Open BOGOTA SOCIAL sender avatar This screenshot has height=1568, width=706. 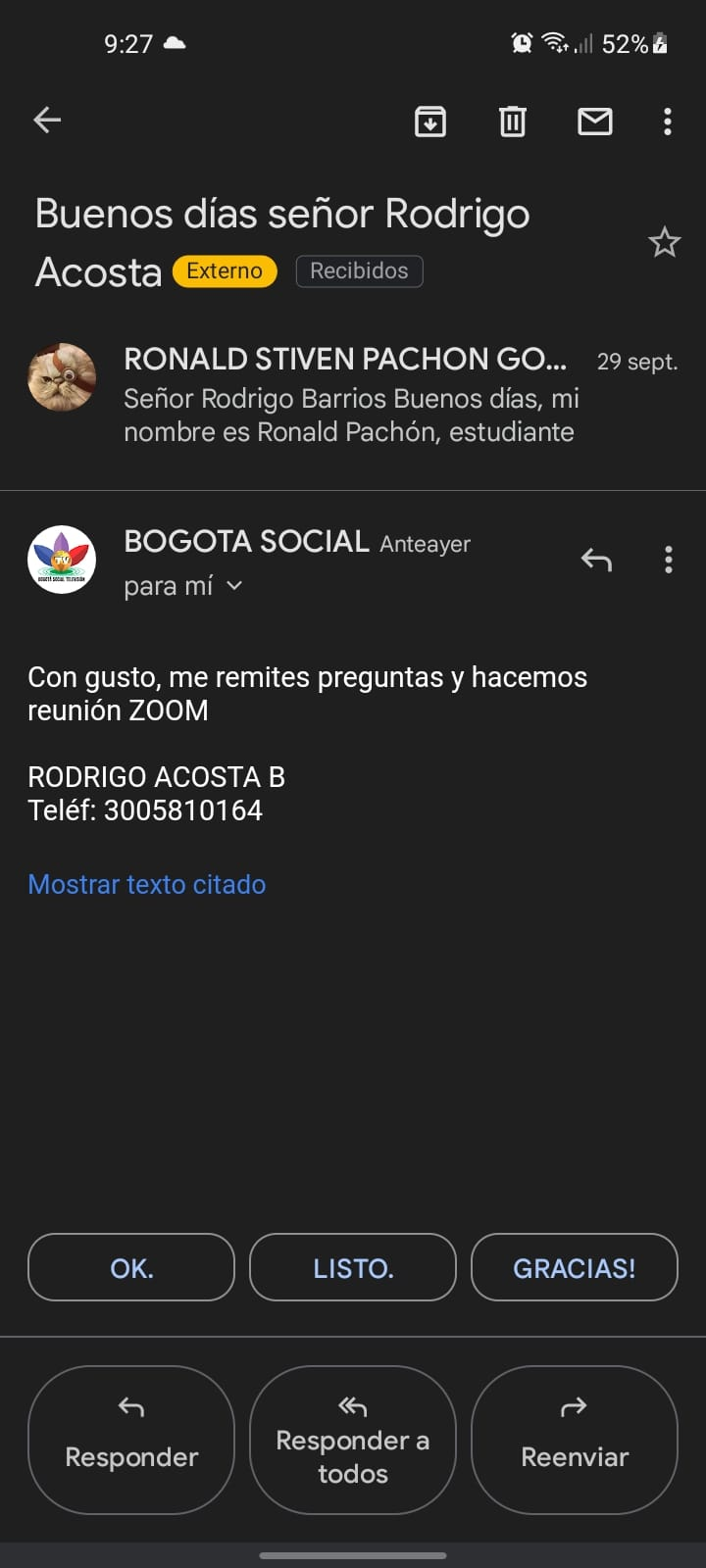coord(62,560)
